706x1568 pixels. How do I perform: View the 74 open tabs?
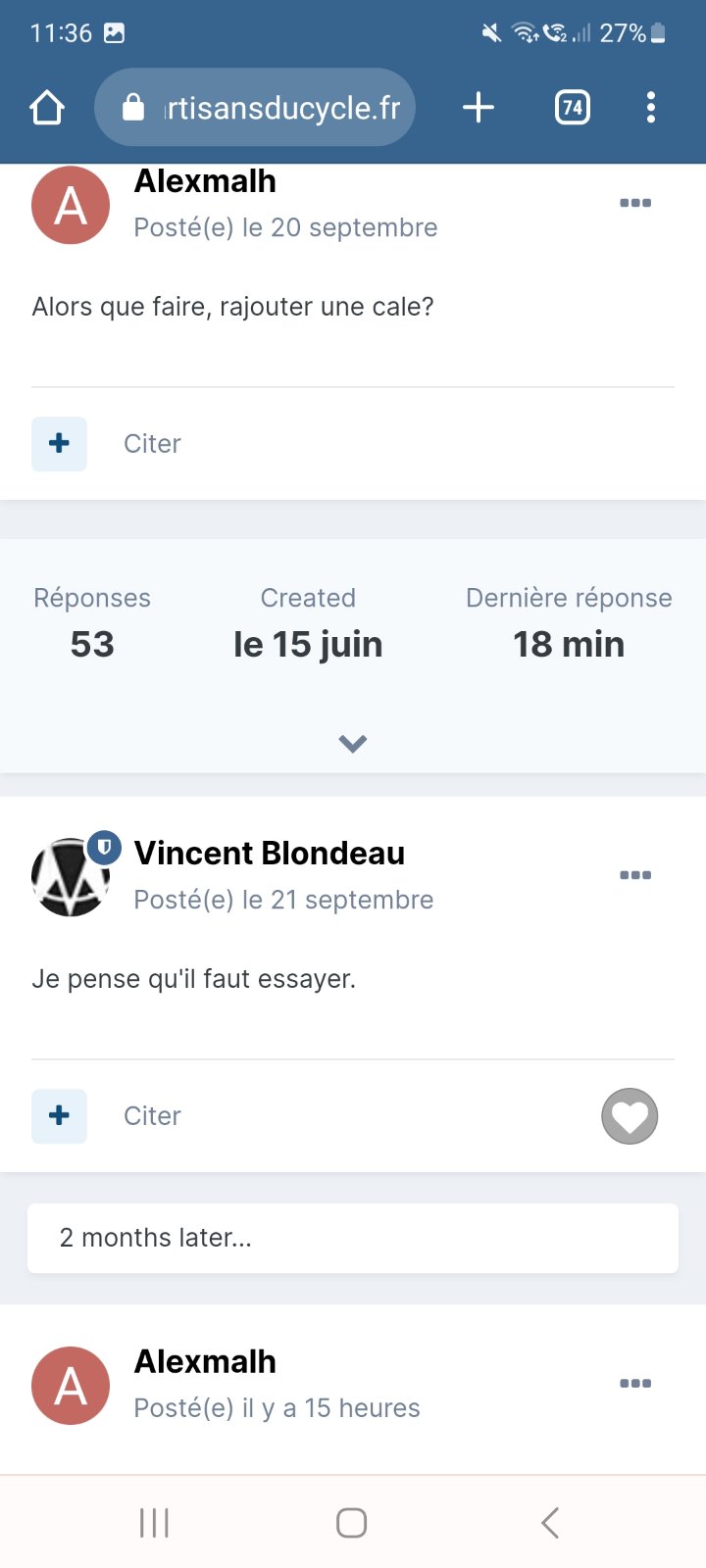[573, 107]
